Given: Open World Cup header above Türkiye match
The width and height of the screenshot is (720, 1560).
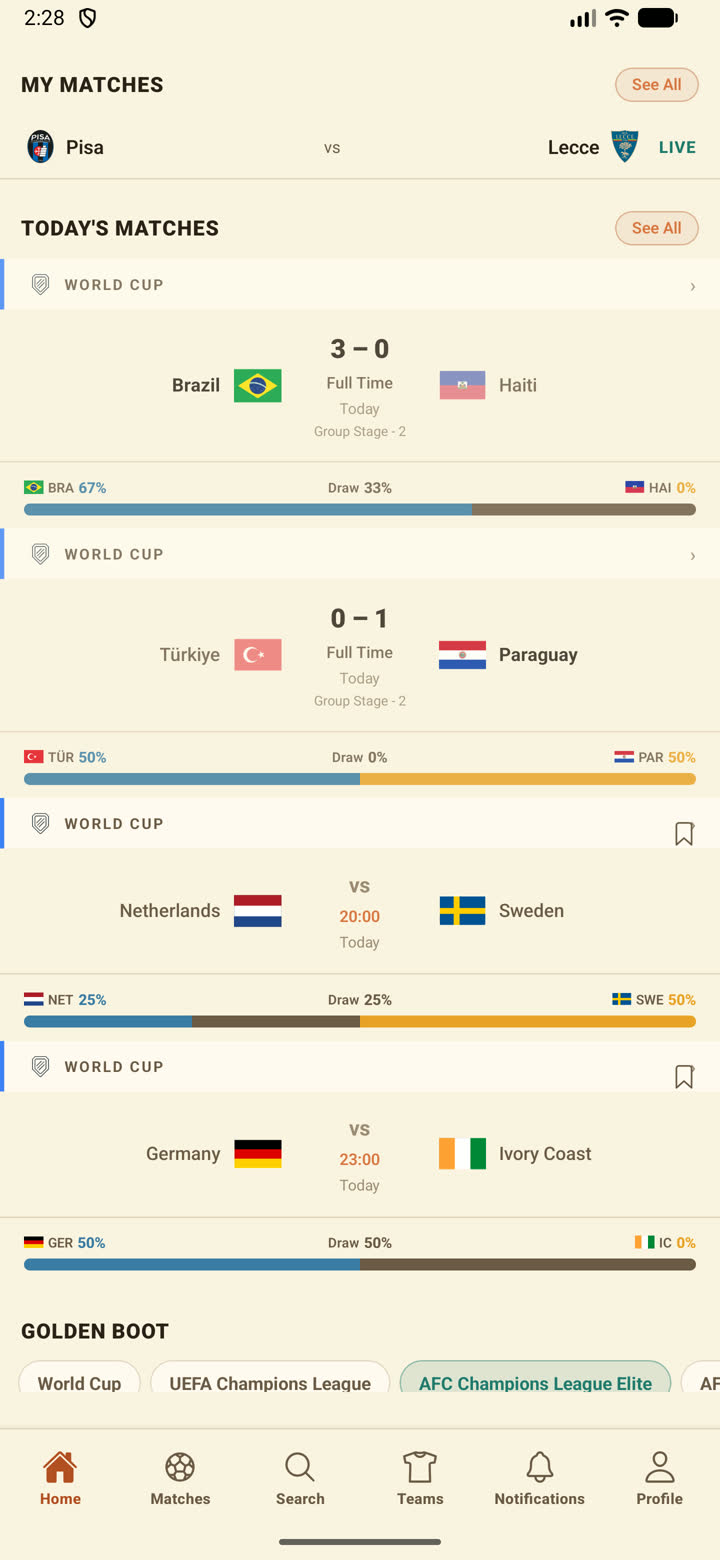Looking at the screenshot, I should 360,554.
